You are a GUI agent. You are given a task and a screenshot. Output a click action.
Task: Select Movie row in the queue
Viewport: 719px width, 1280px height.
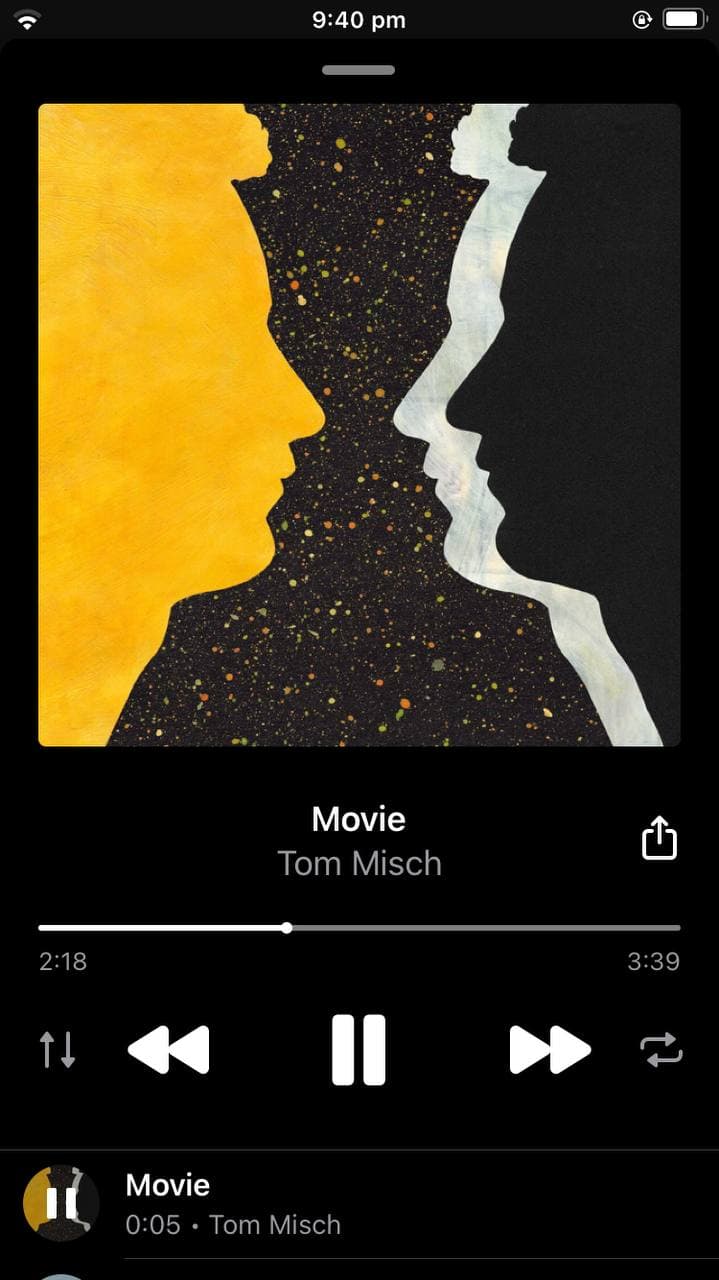[x=359, y=1204]
